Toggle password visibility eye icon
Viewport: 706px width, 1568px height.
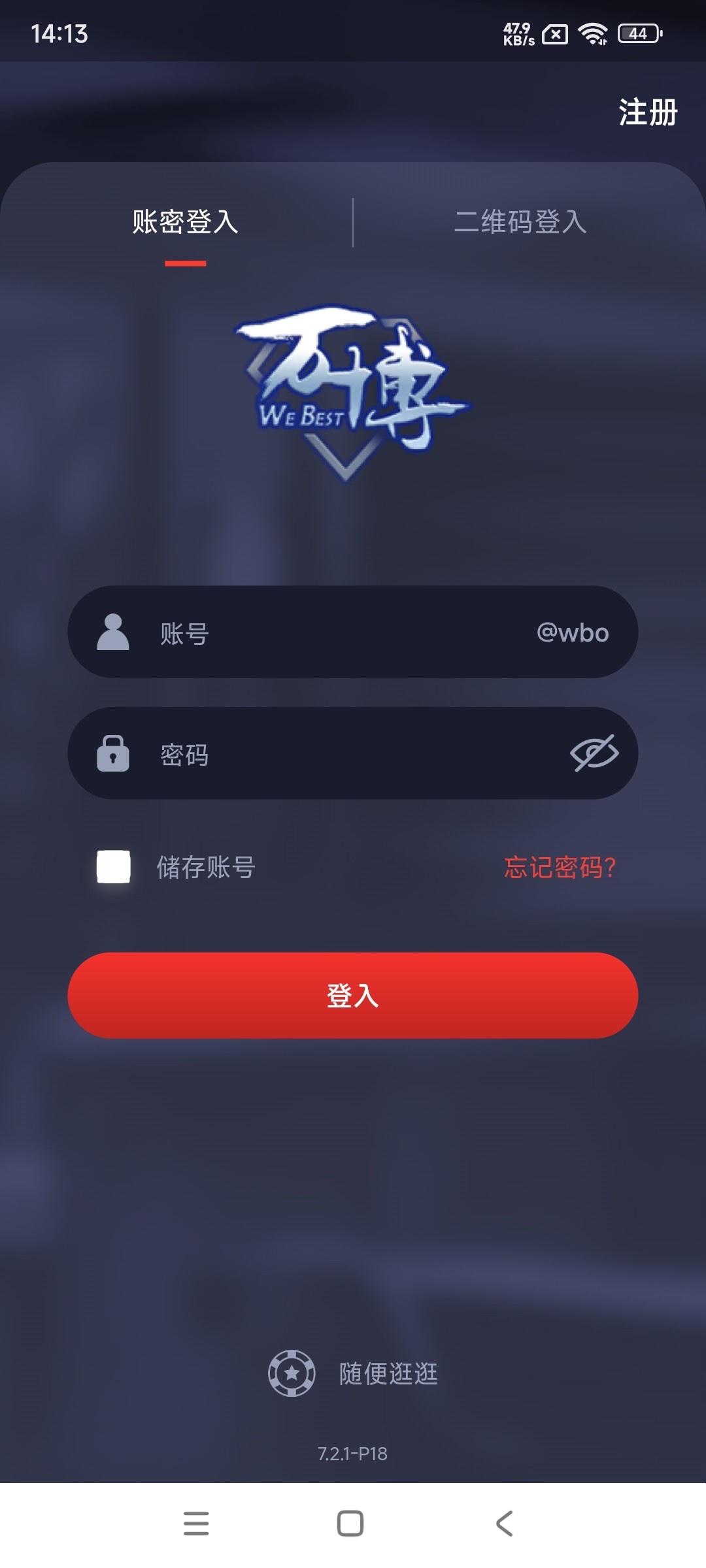[x=594, y=753]
